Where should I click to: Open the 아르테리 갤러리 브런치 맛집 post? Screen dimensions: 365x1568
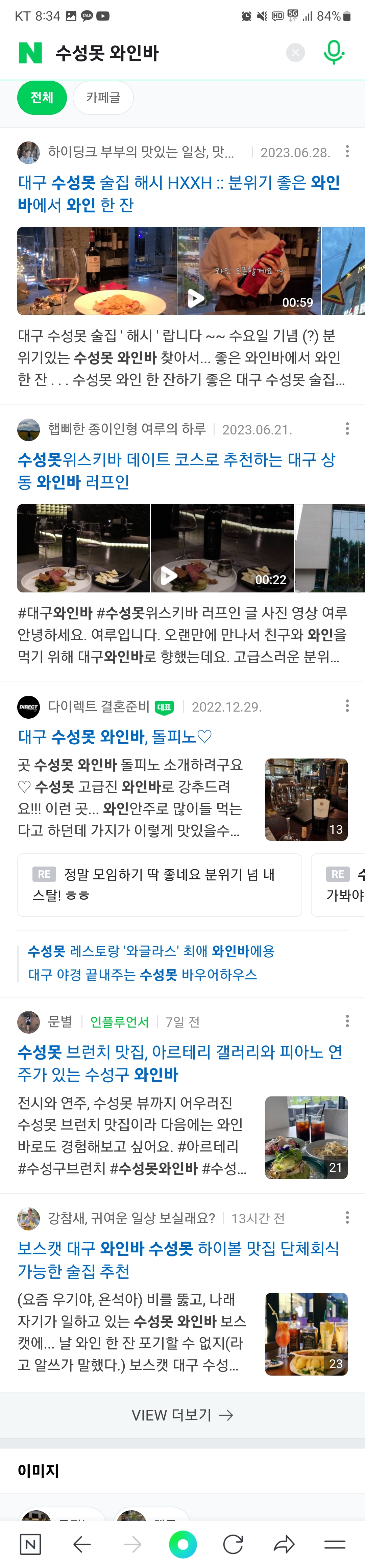[x=179, y=1063]
